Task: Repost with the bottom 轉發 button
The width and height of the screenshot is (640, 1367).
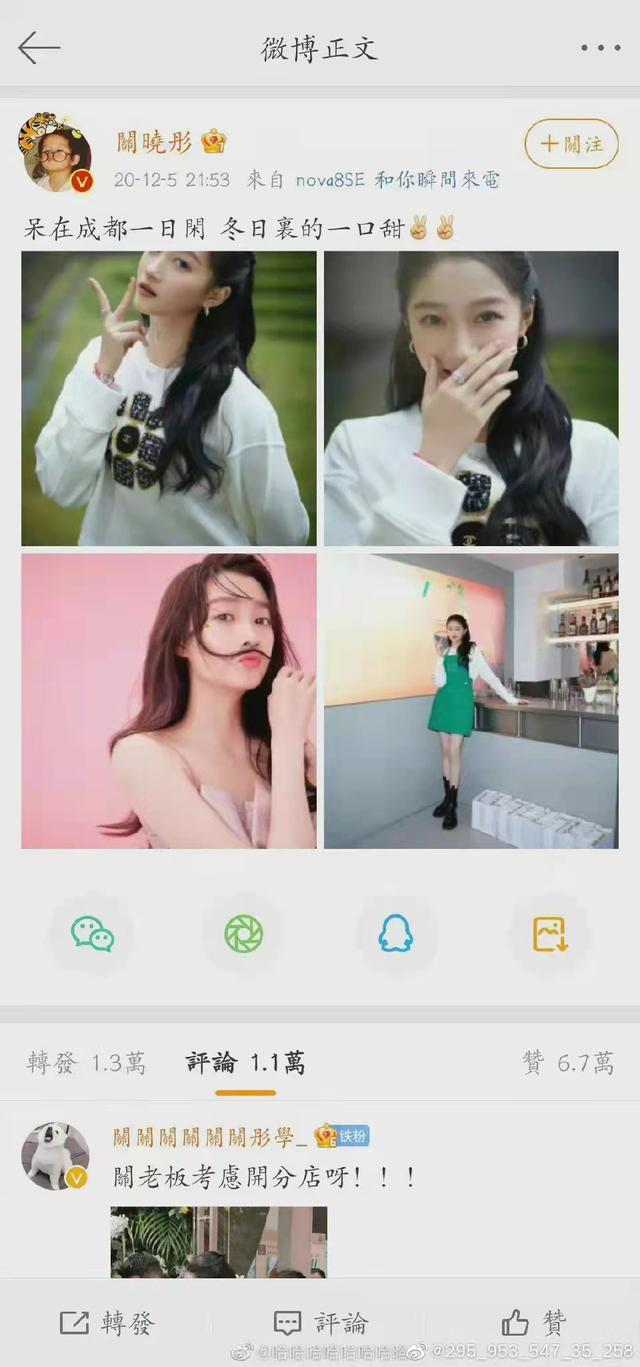Action: [107, 1323]
